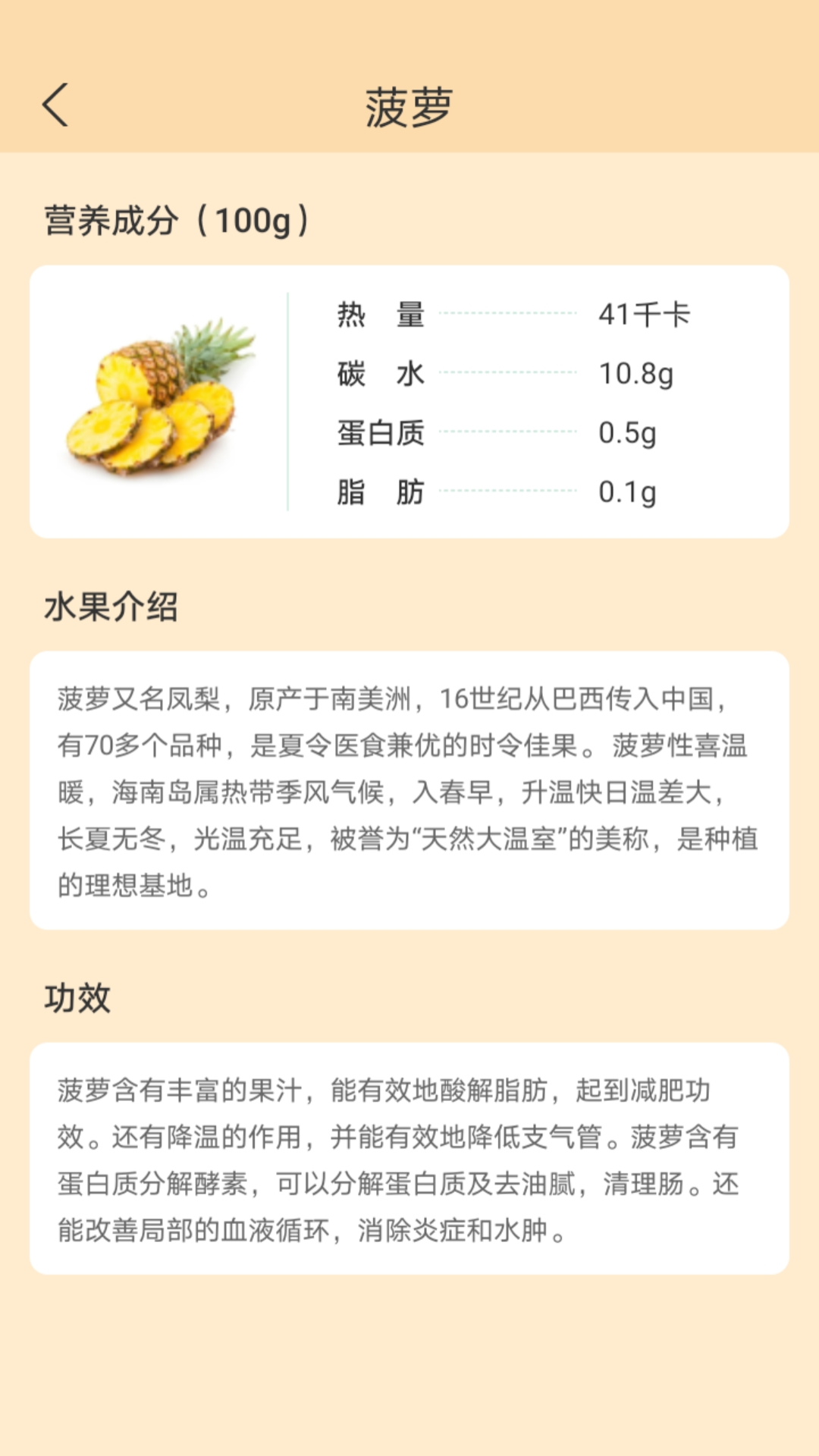Tap the back arrow icon
The image size is (819, 1456).
coord(55,106)
